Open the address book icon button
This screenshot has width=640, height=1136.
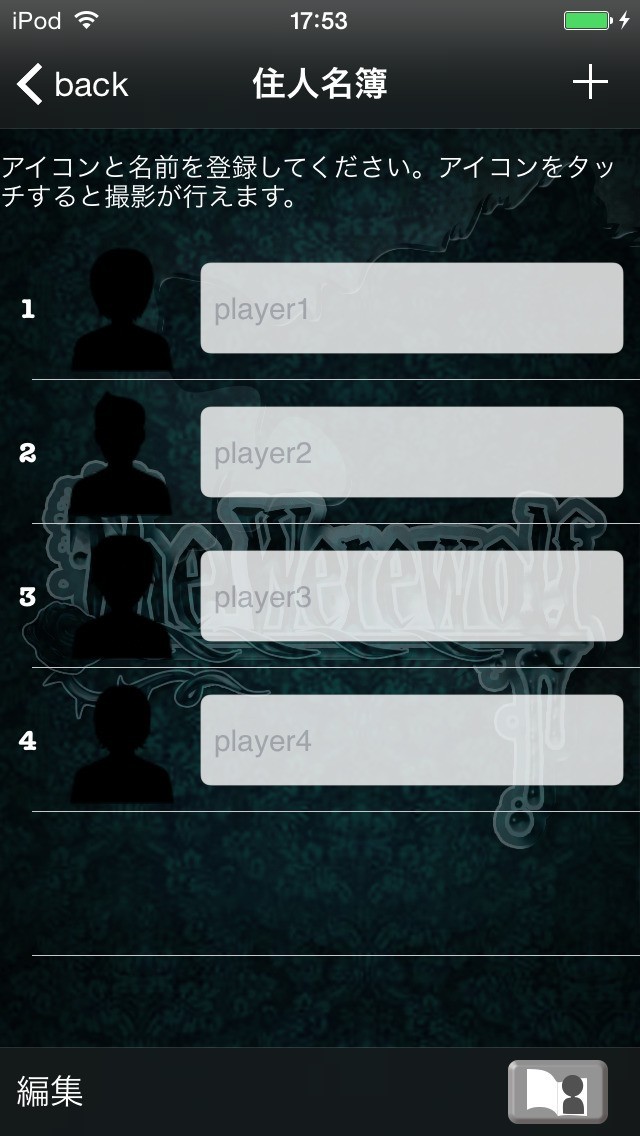pos(557,1092)
